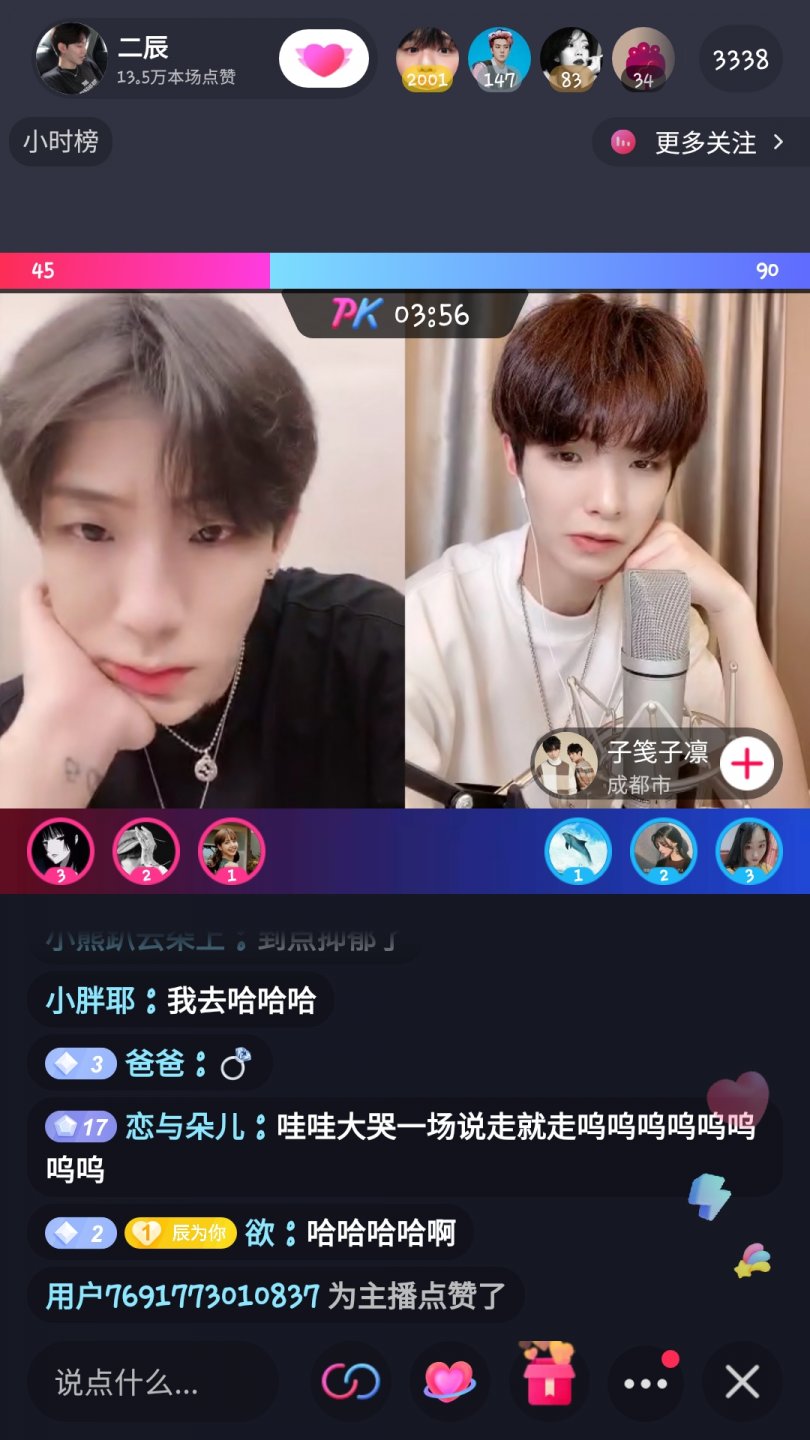The image size is (810, 1440).
Task: Follow opponent 子笺子凛 with plus button
Action: pyautogui.click(x=746, y=765)
